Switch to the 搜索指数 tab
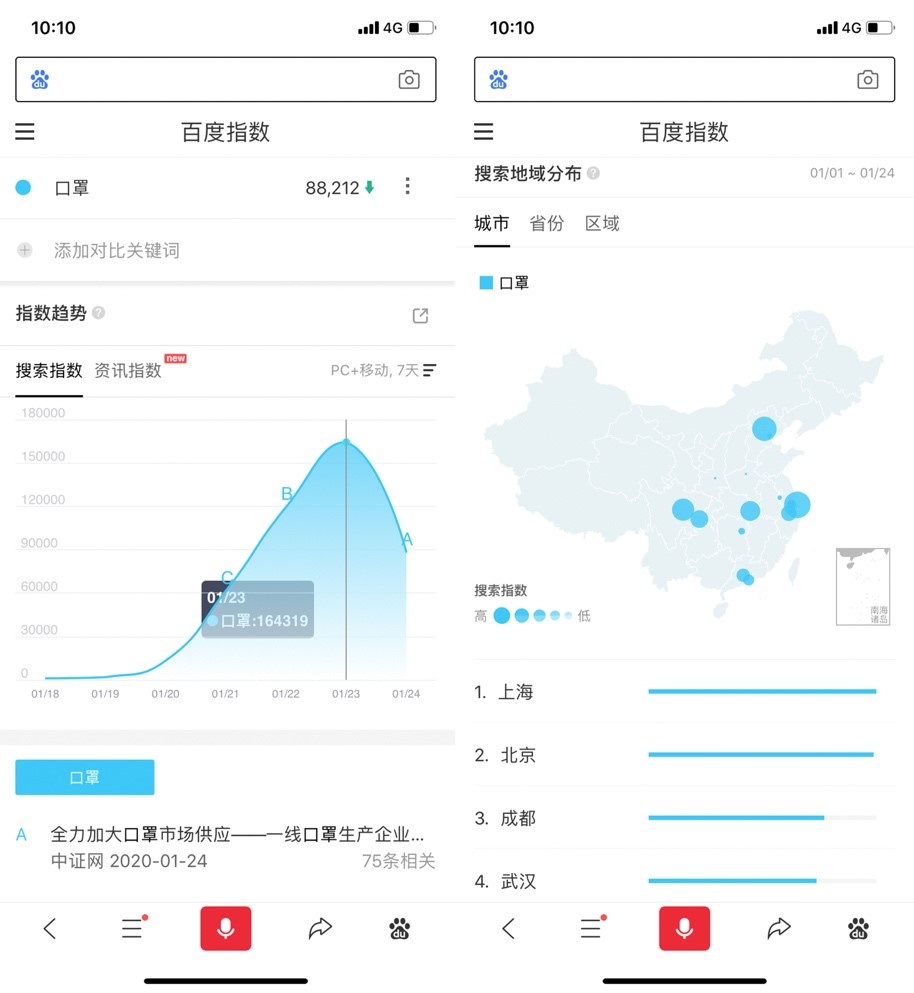This screenshot has height=993, width=914. tap(49, 371)
